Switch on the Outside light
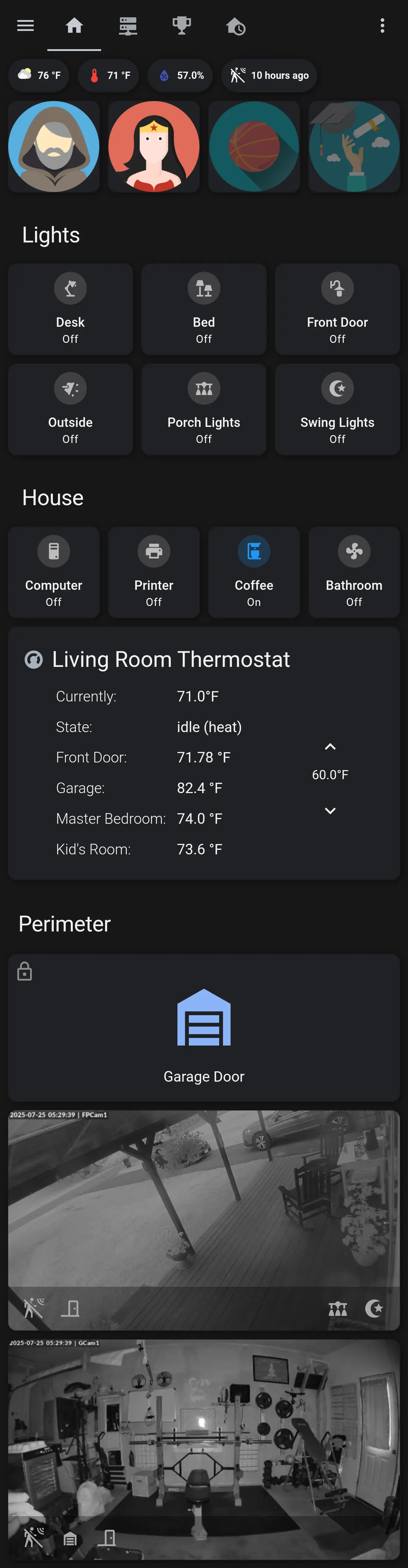The image size is (408, 1568). point(70,409)
